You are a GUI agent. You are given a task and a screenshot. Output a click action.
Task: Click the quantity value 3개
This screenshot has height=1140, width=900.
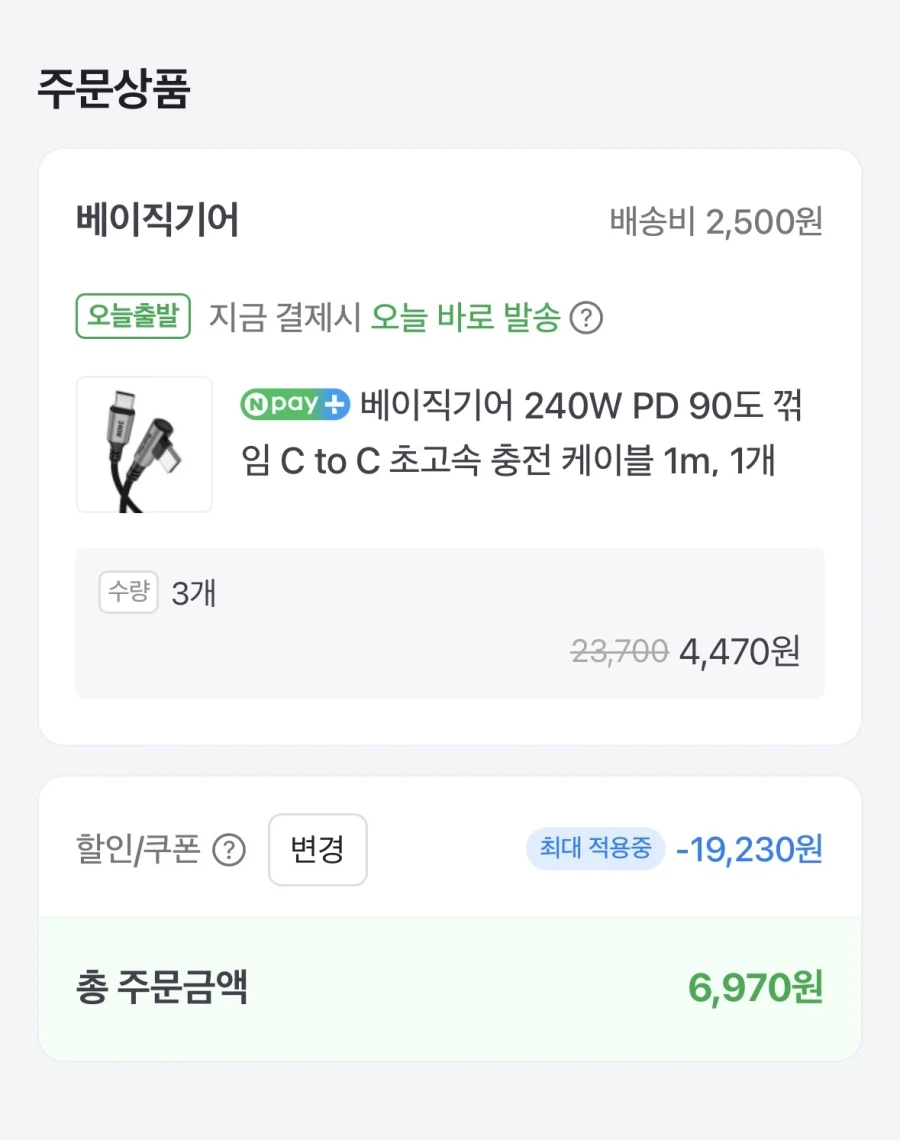(x=194, y=592)
